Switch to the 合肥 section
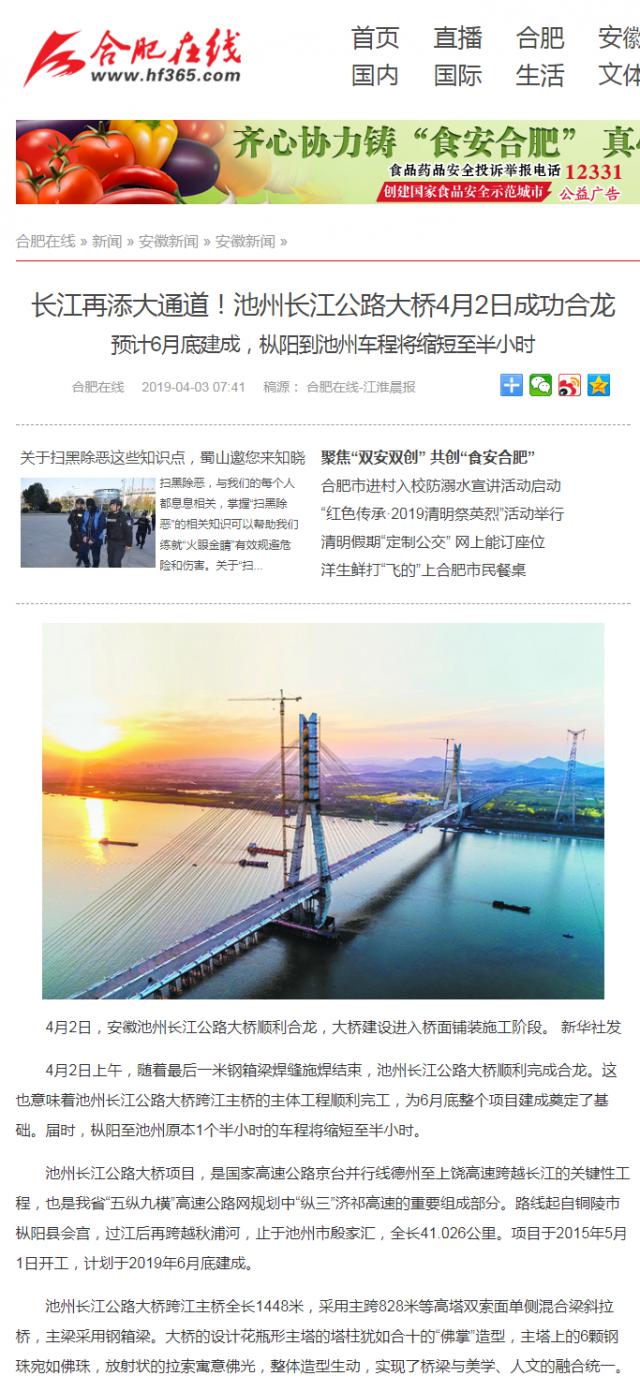The image size is (640, 1391). coord(539,38)
